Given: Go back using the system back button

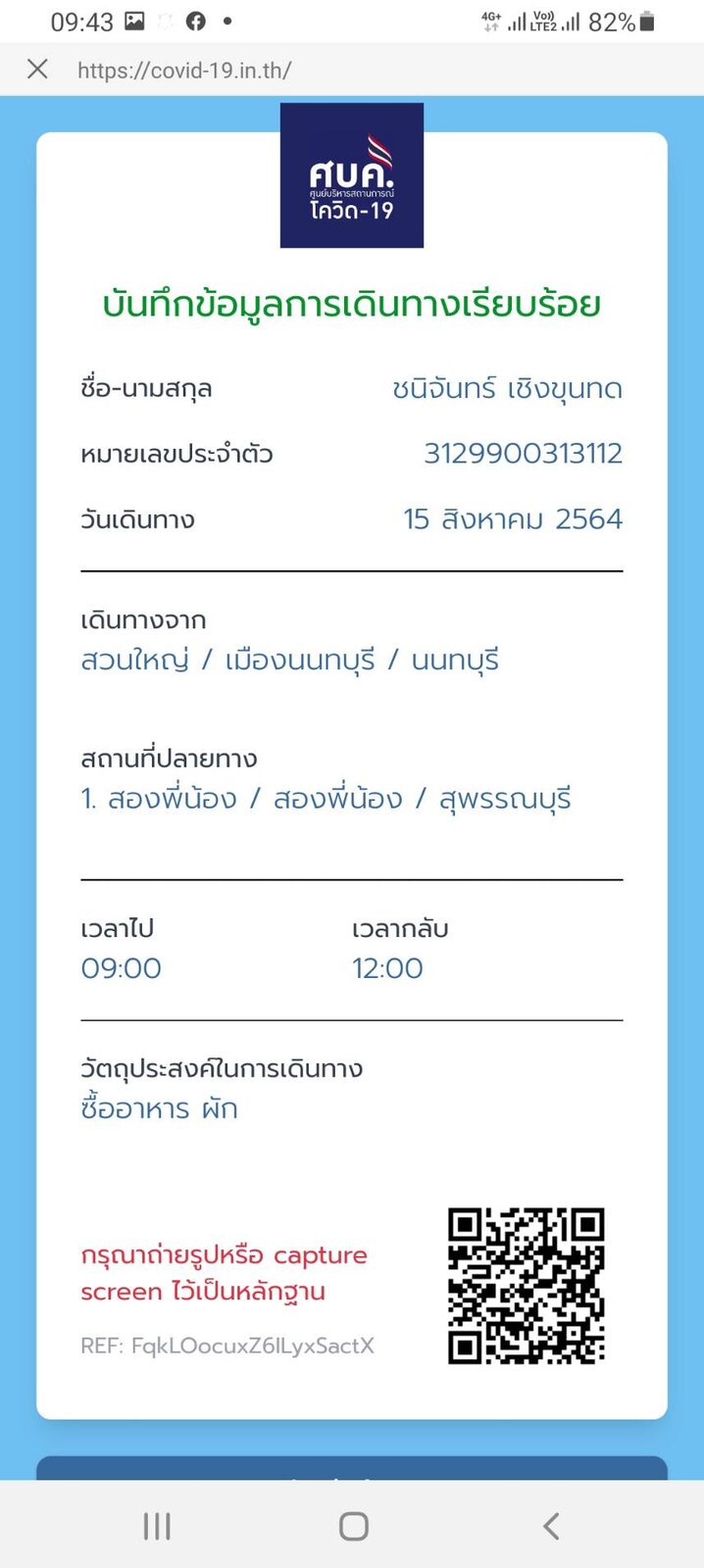Looking at the screenshot, I should (551, 1526).
